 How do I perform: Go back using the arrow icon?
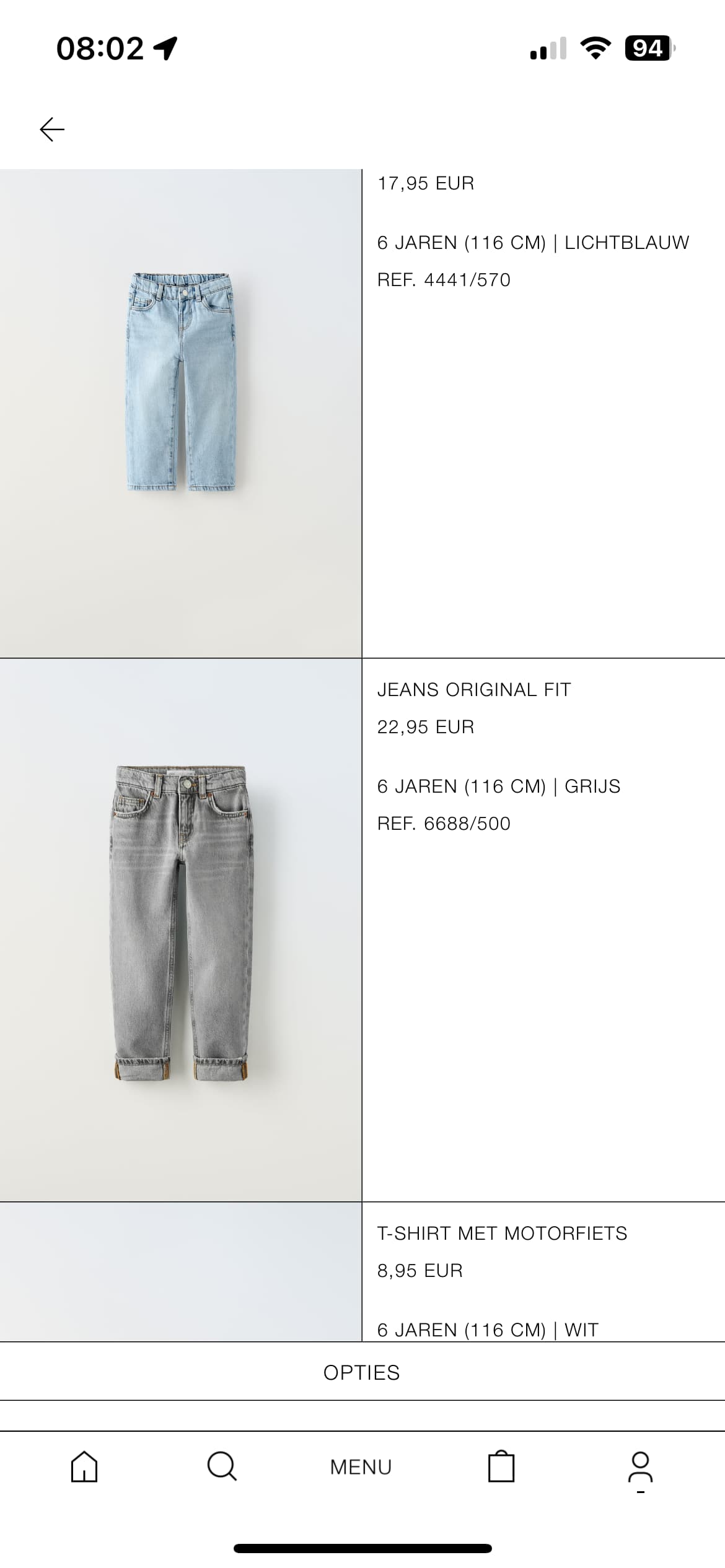(x=52, y=129)
